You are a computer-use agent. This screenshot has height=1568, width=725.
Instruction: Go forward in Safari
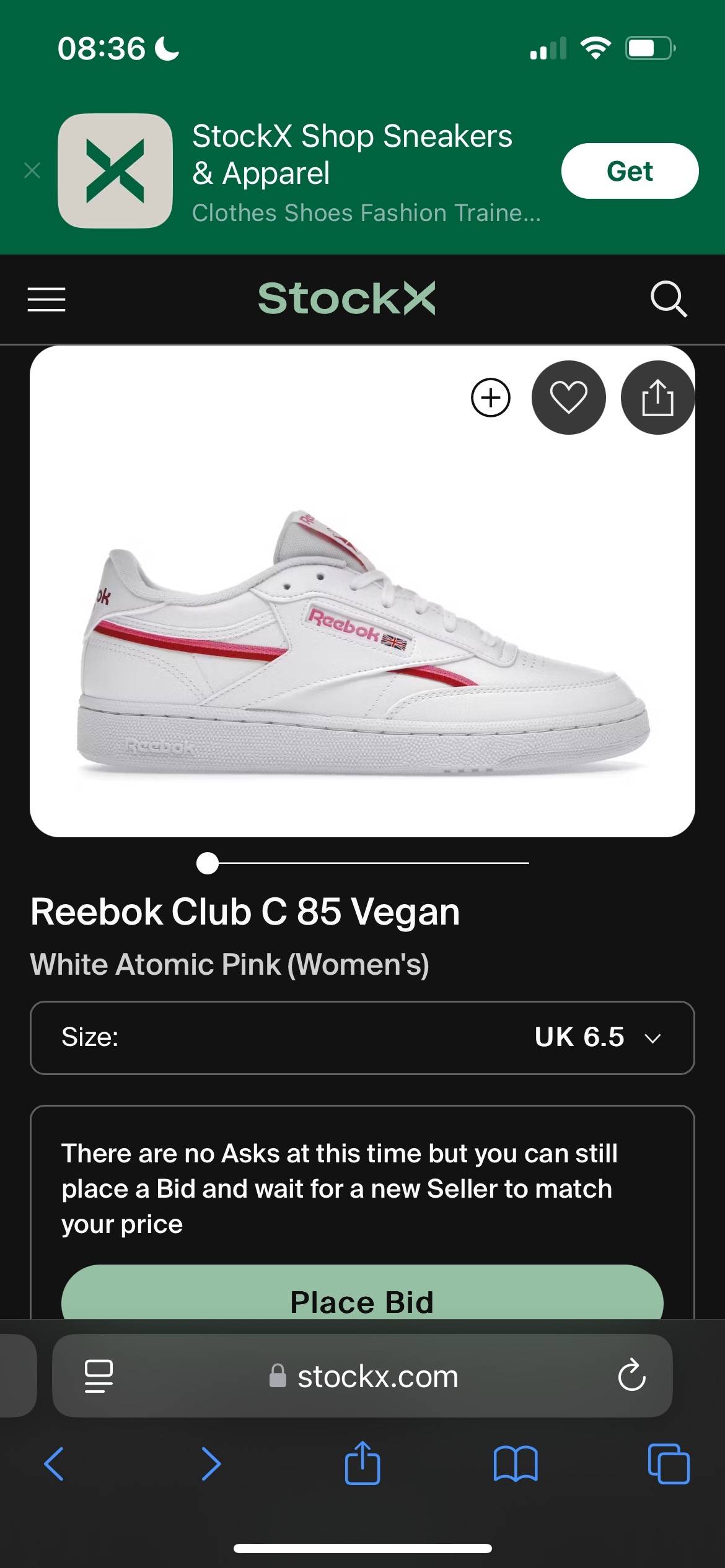tap(211, 1464)
